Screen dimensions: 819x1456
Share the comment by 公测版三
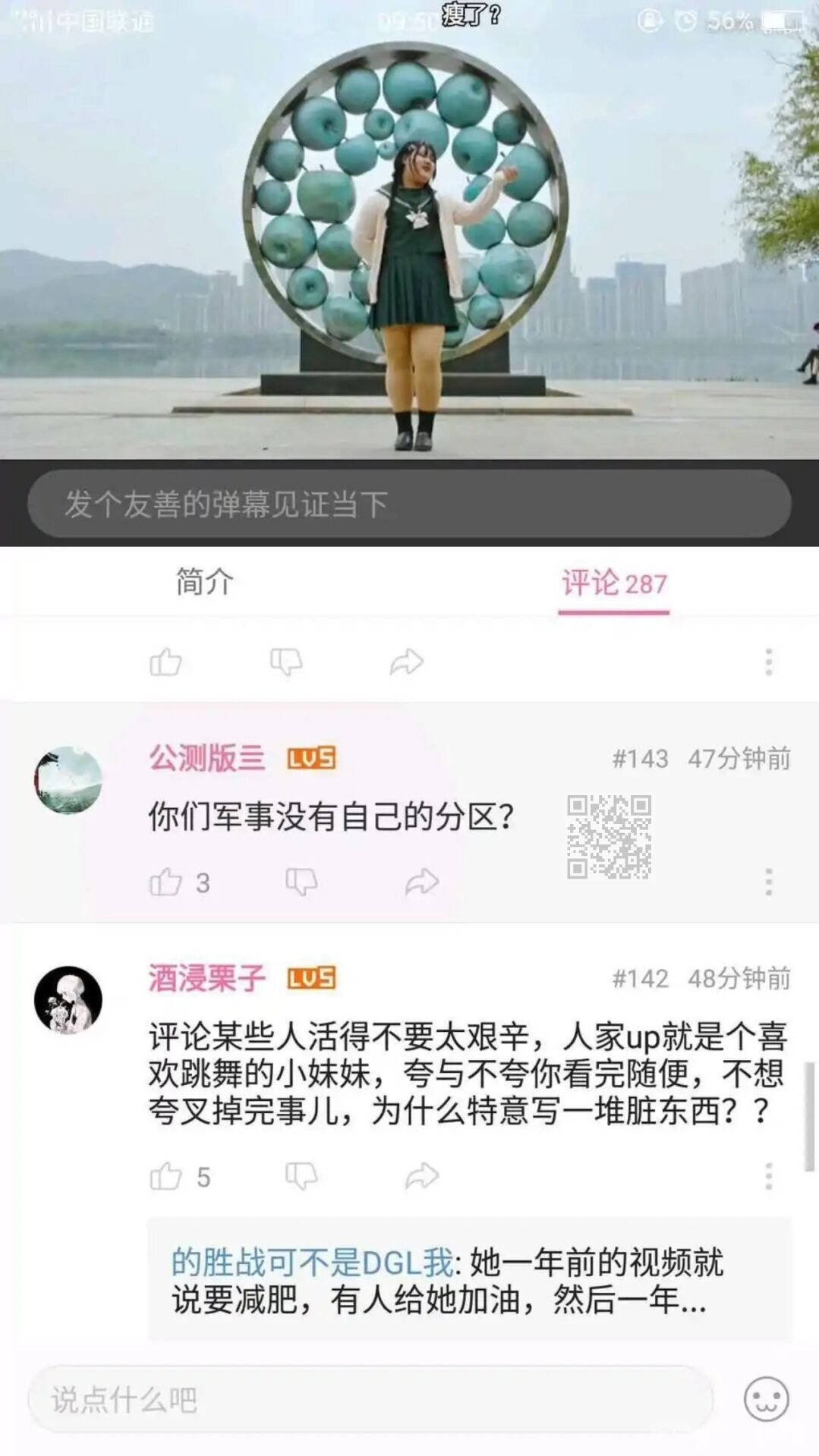click(421, 882)
